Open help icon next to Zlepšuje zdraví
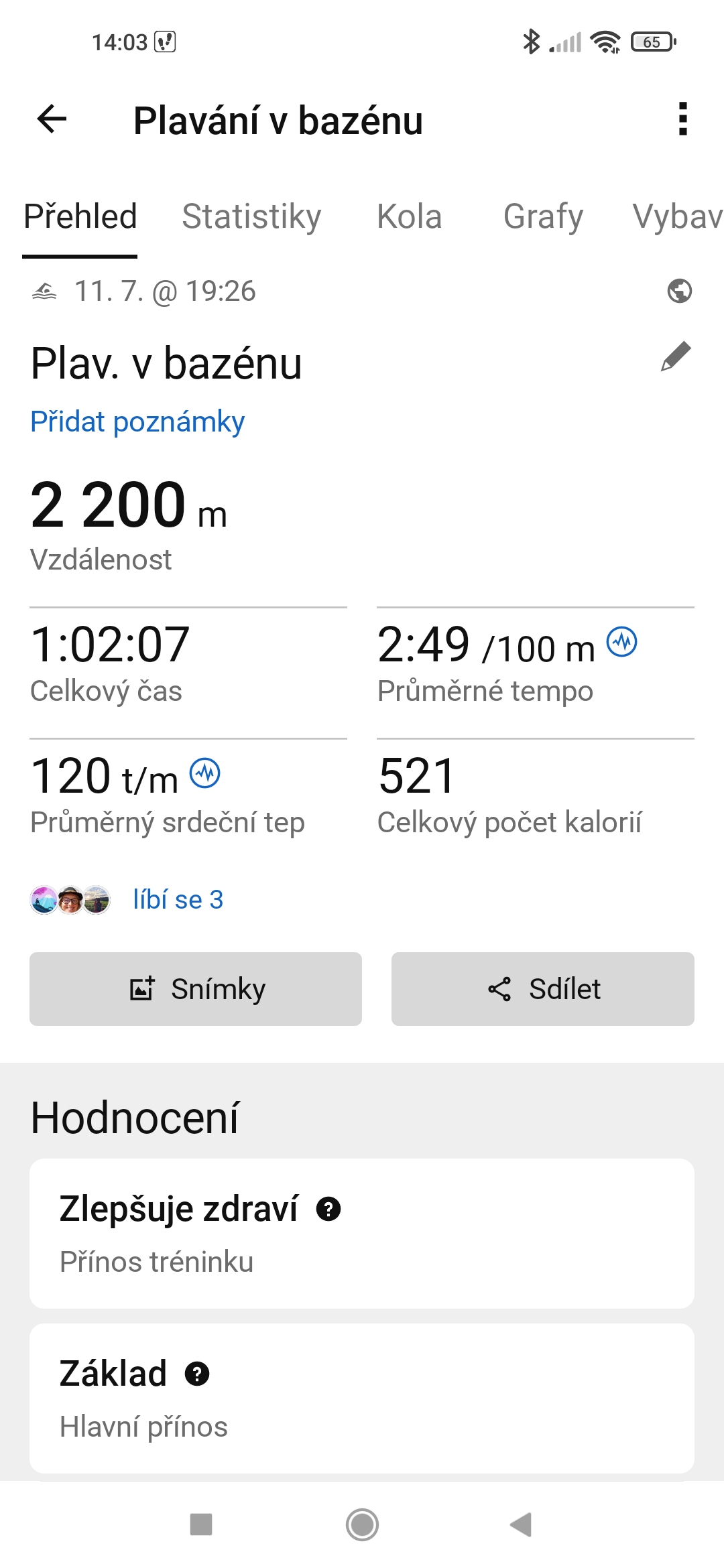This screenshot has height=1568, width=724. 328,1210
